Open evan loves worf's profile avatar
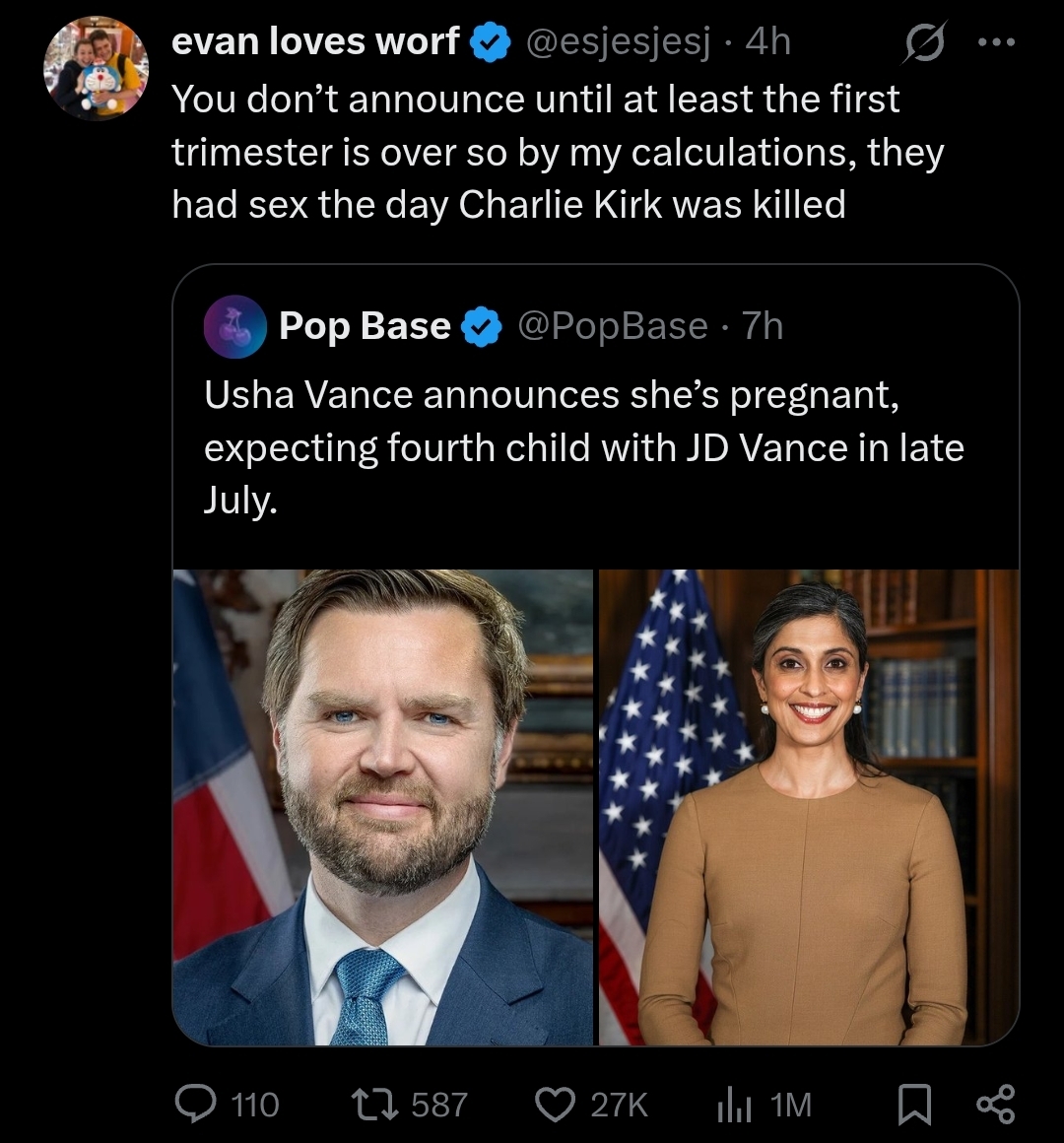Viewport: 1064px width, 1143px height. (x=96, y=68)
